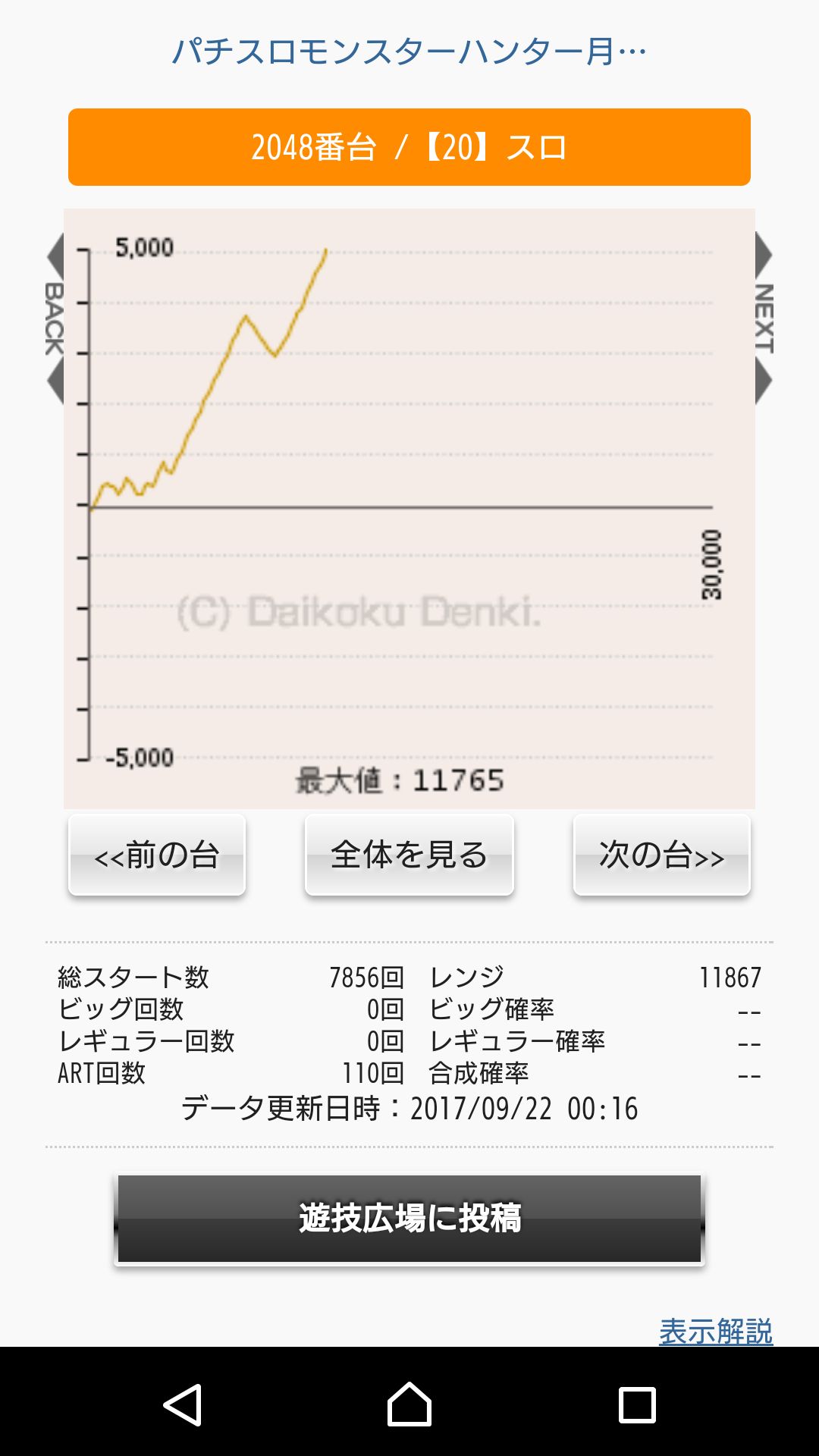Go back with the system back button
The height and width of the screenshot is (1456, 819).
click(x=183, y=1404)
